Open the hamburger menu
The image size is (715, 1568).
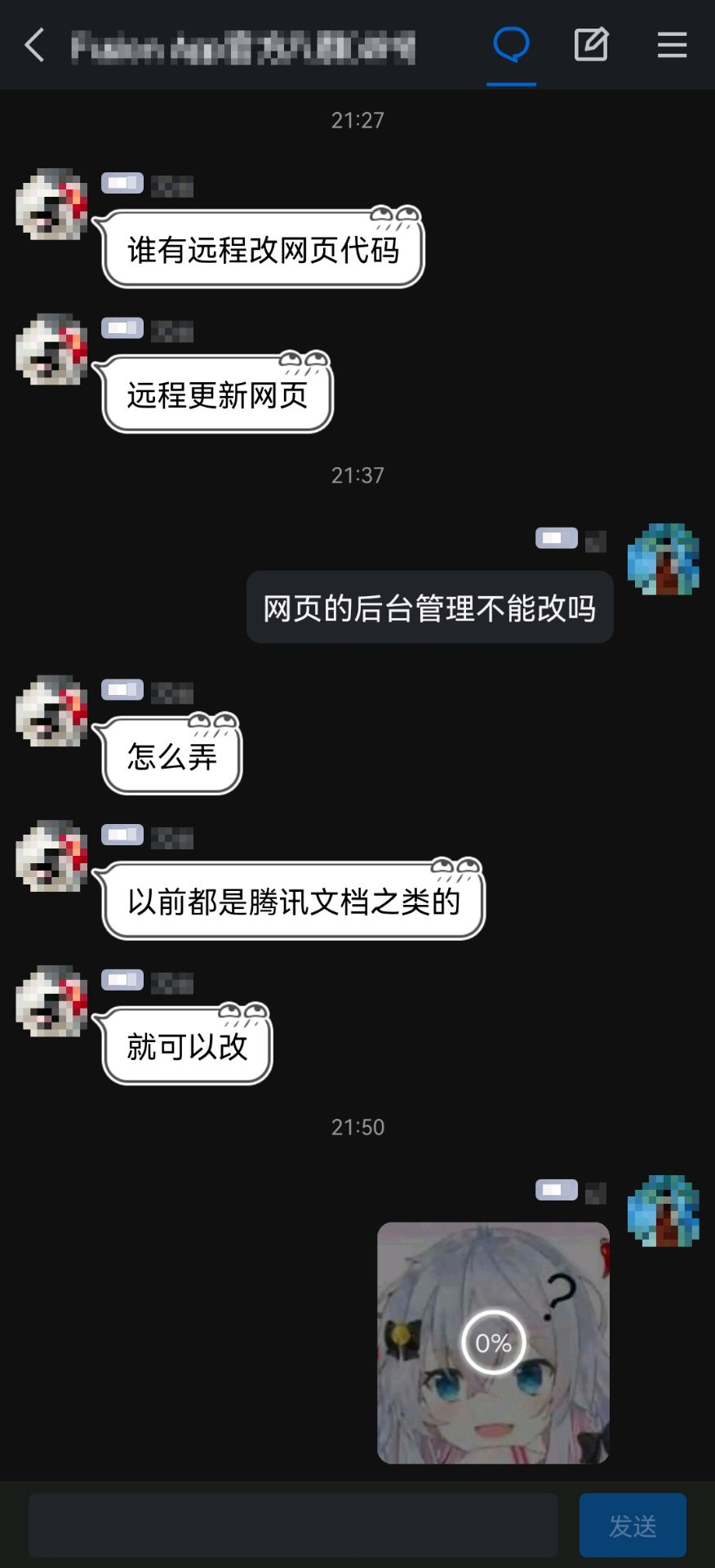(672, 45)
